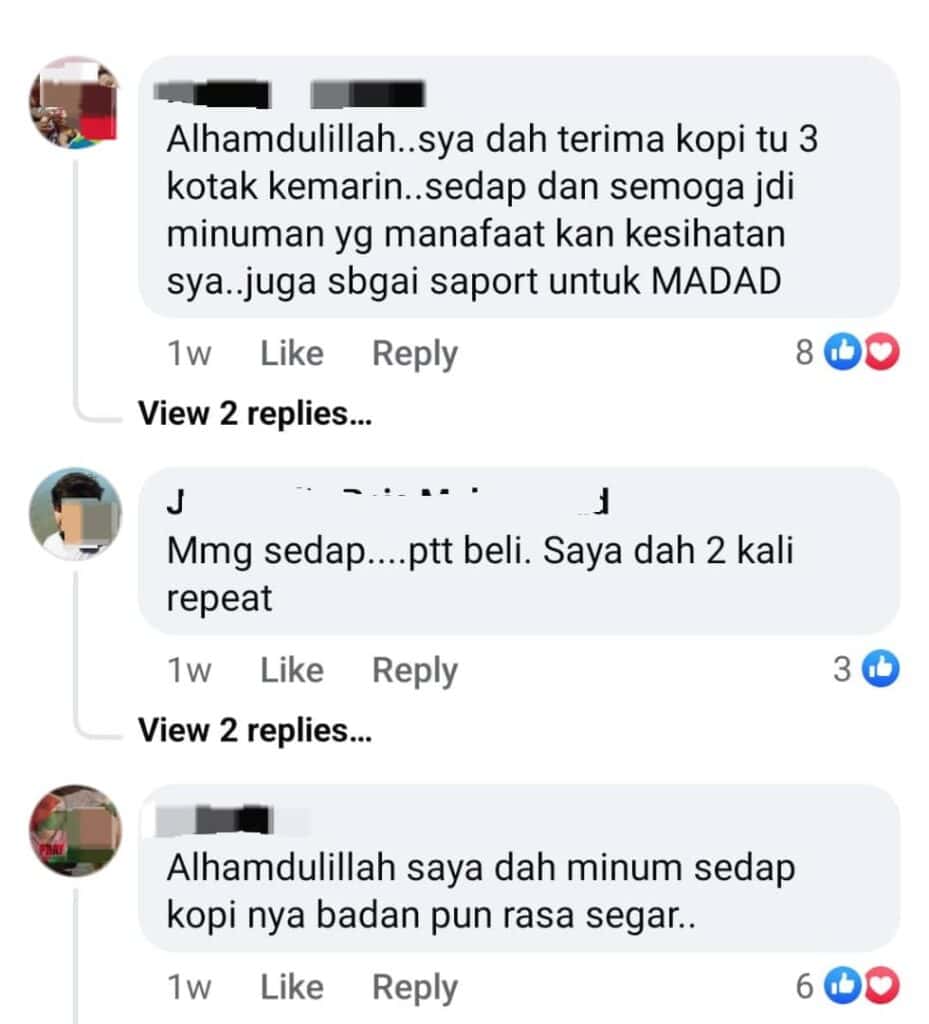Image resolution: width=929 pixels, height=1024 pixels.
Task: Open profile picture of the first commenter
Action: click(75, 103)
